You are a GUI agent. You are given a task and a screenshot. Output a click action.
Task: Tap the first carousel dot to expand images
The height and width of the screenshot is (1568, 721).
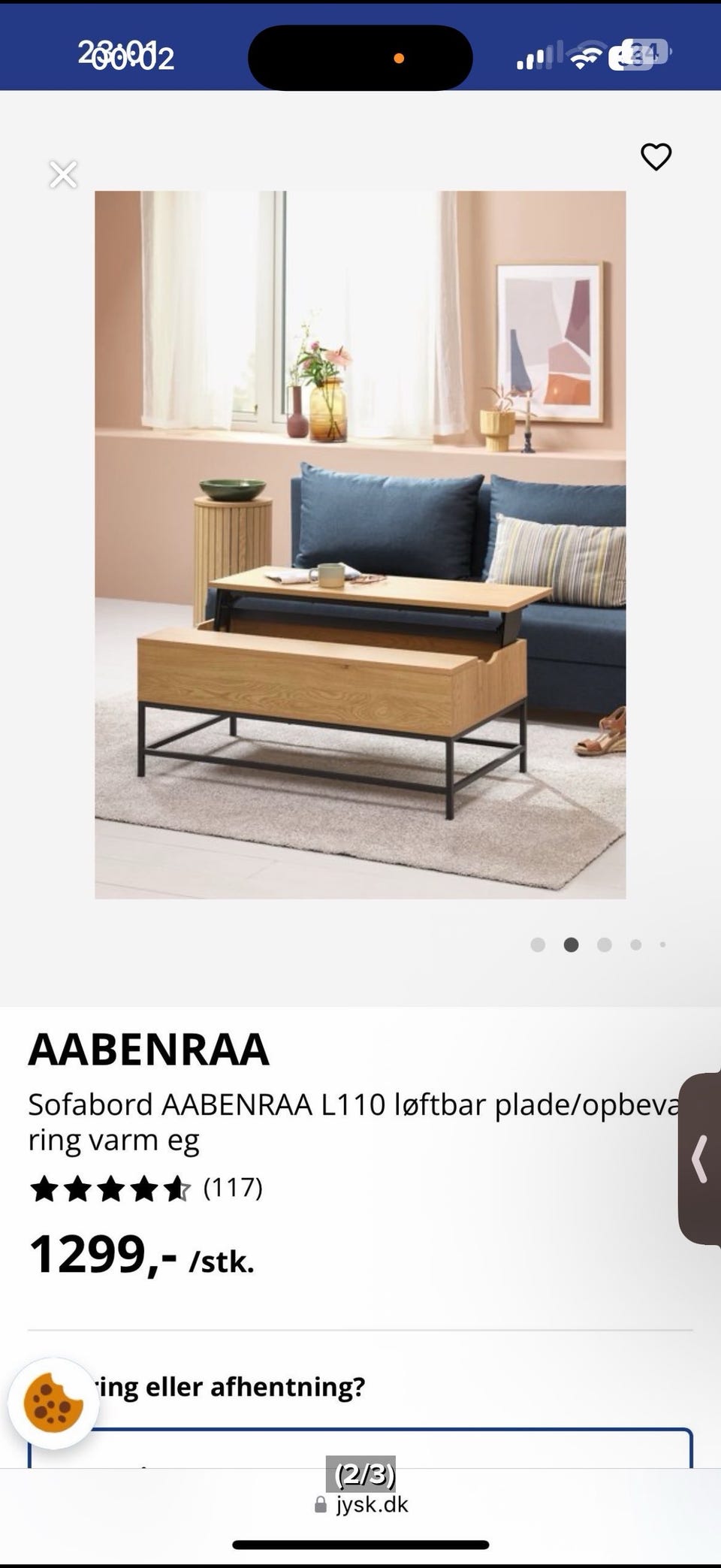point(538,944)
